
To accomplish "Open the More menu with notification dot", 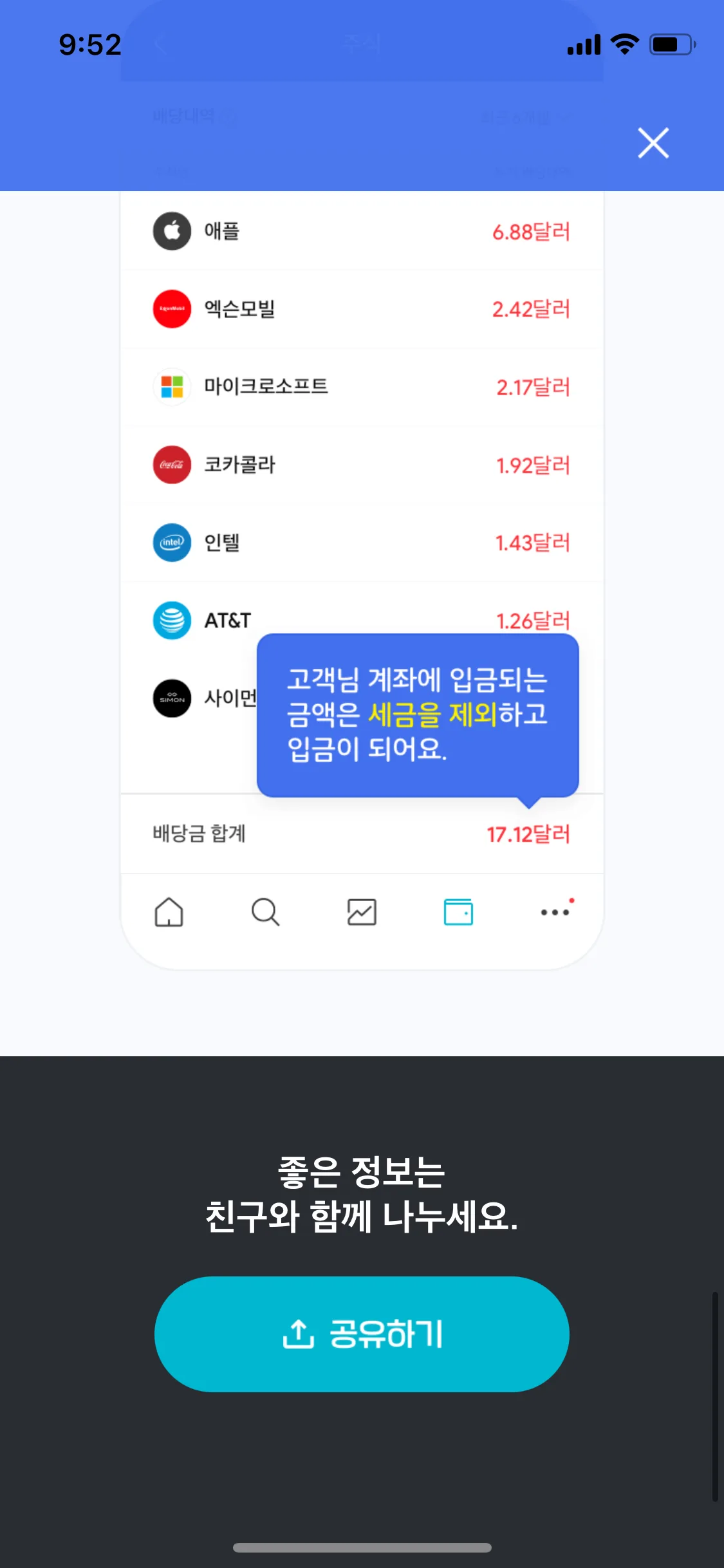I will click(555, 911).
